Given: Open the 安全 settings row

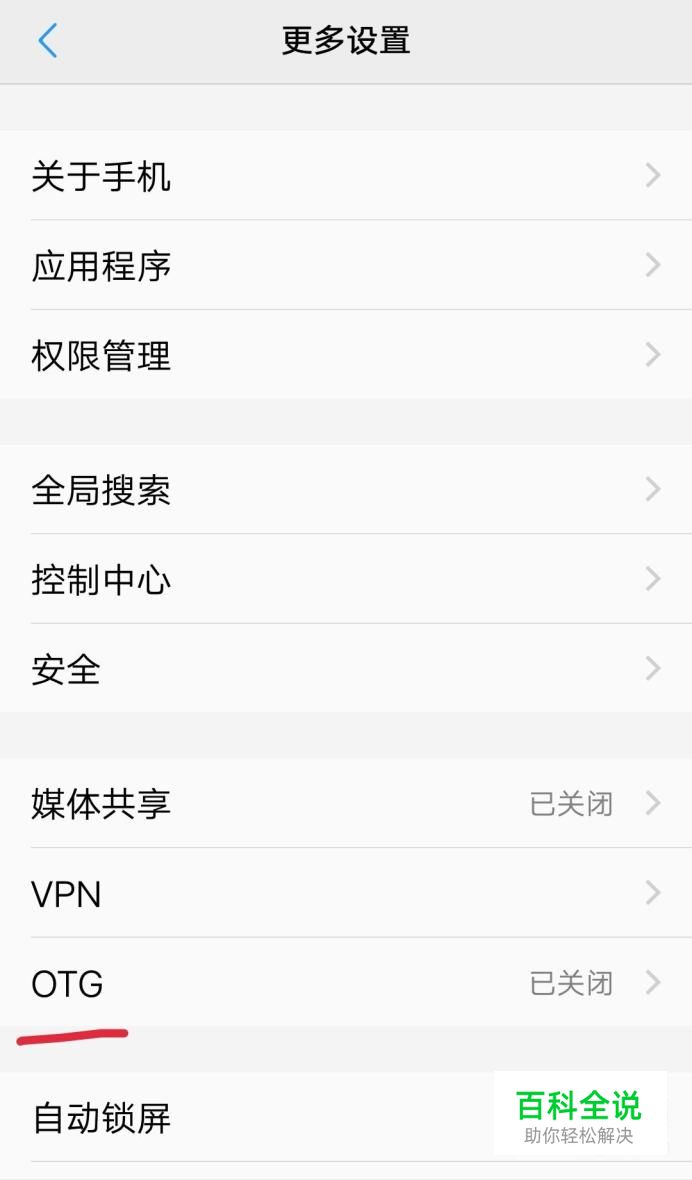Looking at the screenshot, I should (346, 668).
